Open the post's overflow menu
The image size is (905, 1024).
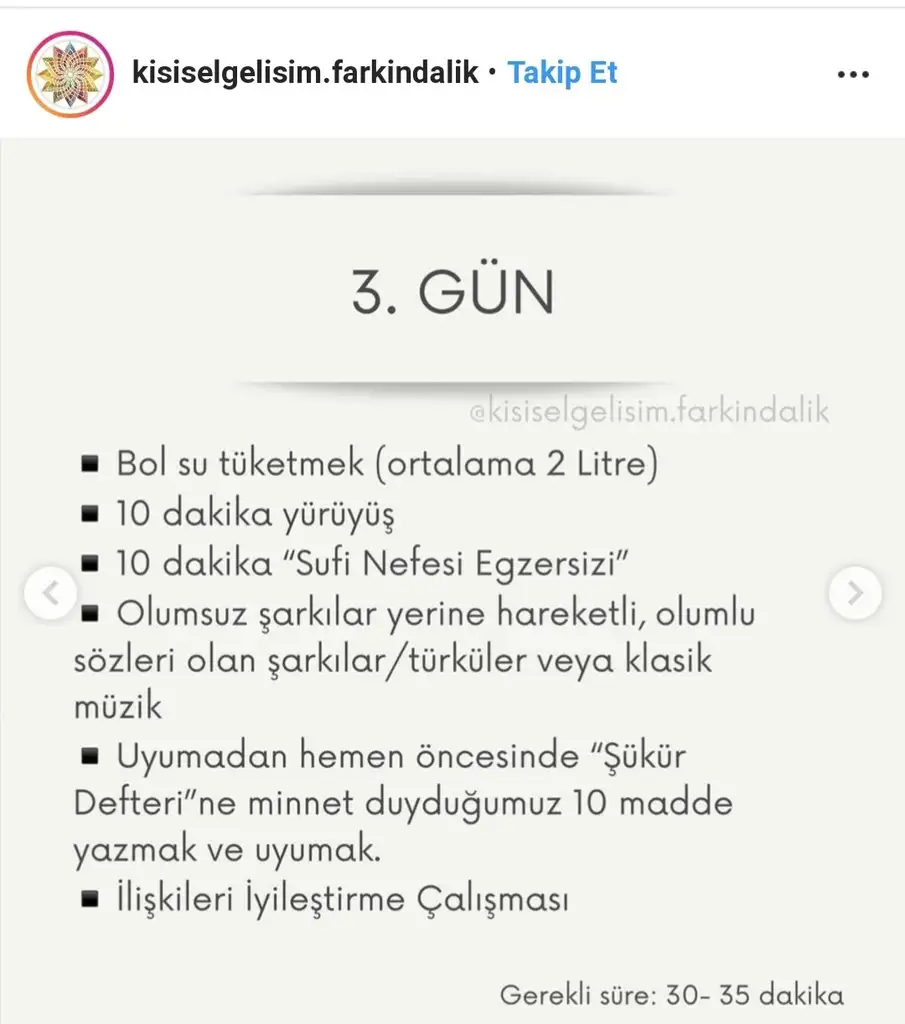click(852, 75)
